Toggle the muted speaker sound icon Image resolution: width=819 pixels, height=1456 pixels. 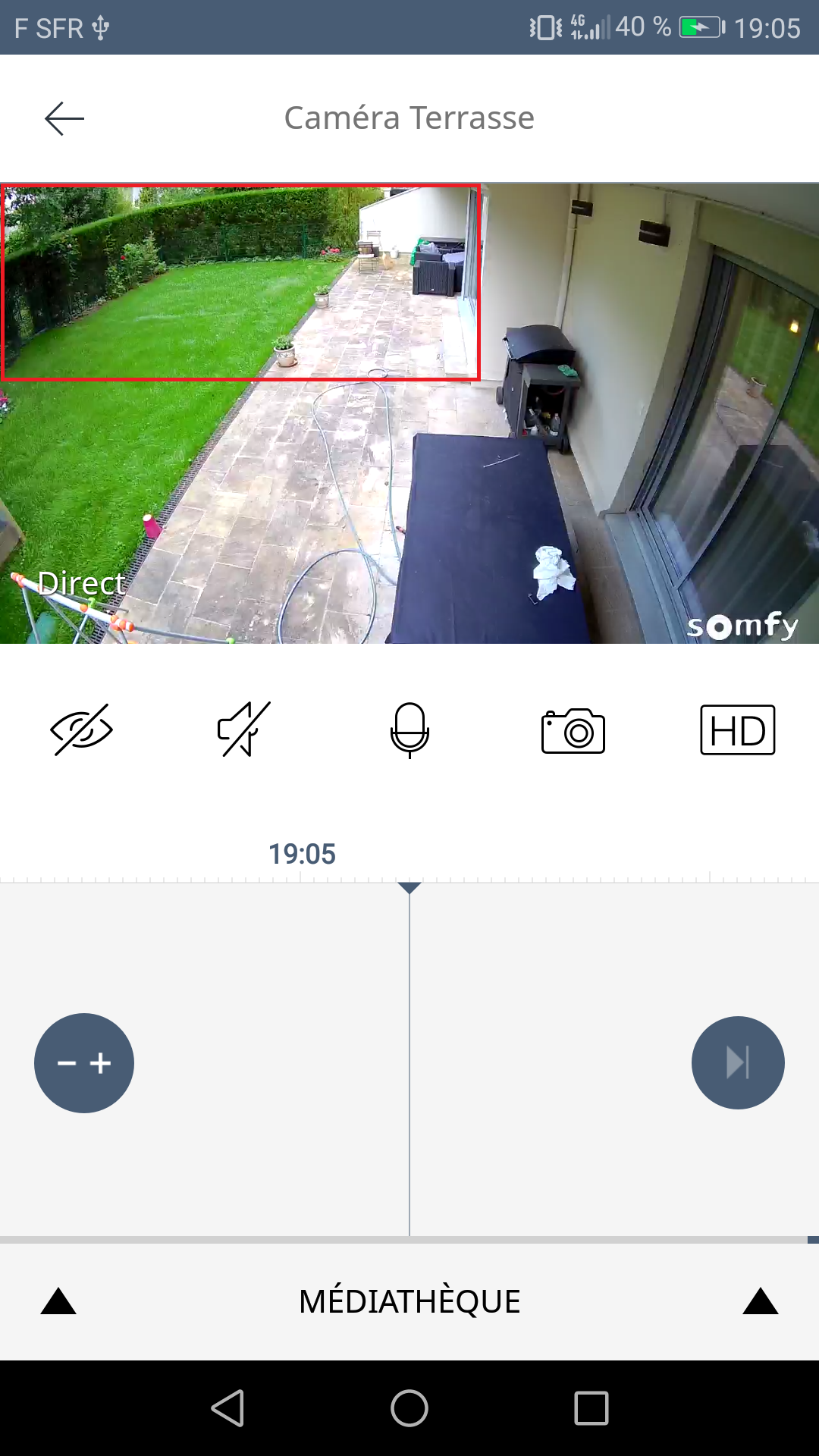(x=244, y=730)
